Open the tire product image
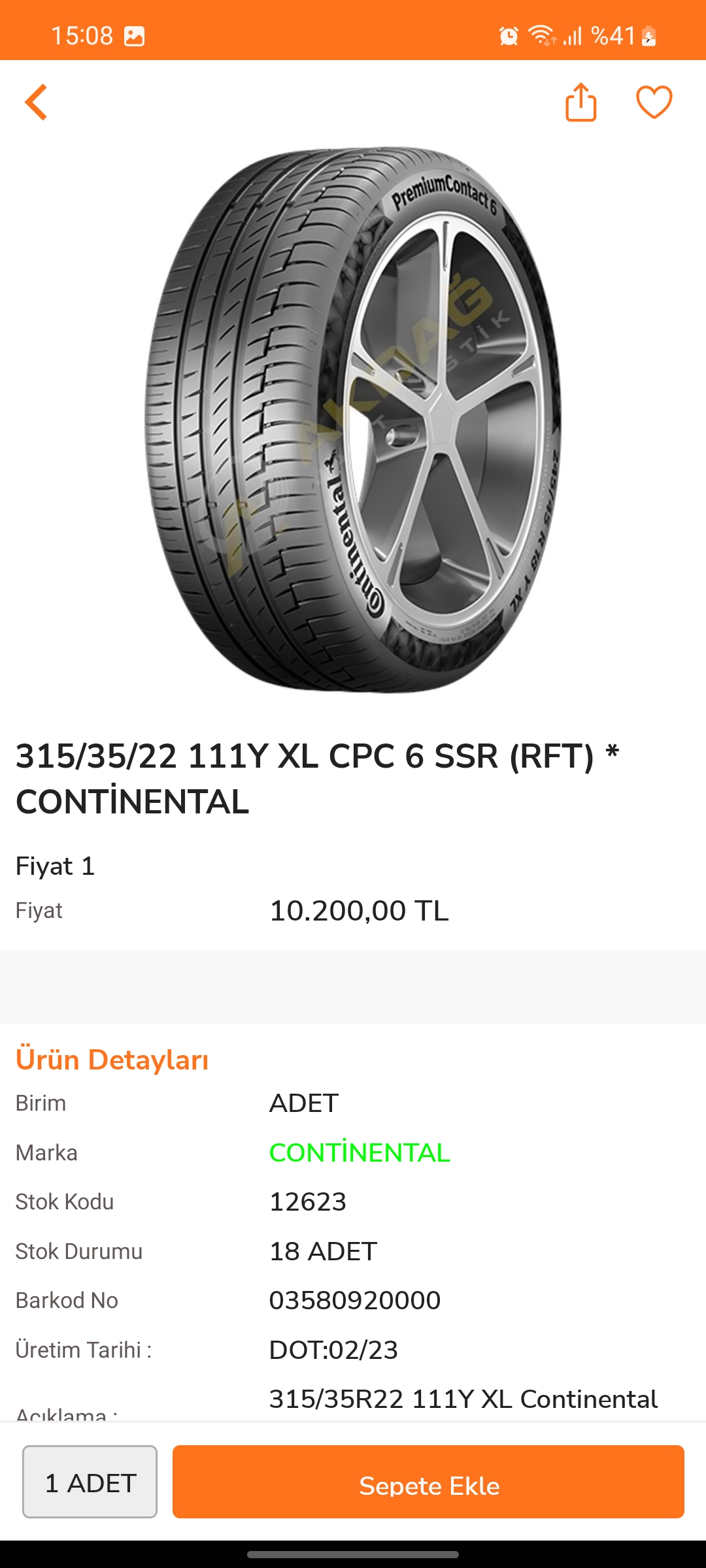 click(x=353, y=419)
